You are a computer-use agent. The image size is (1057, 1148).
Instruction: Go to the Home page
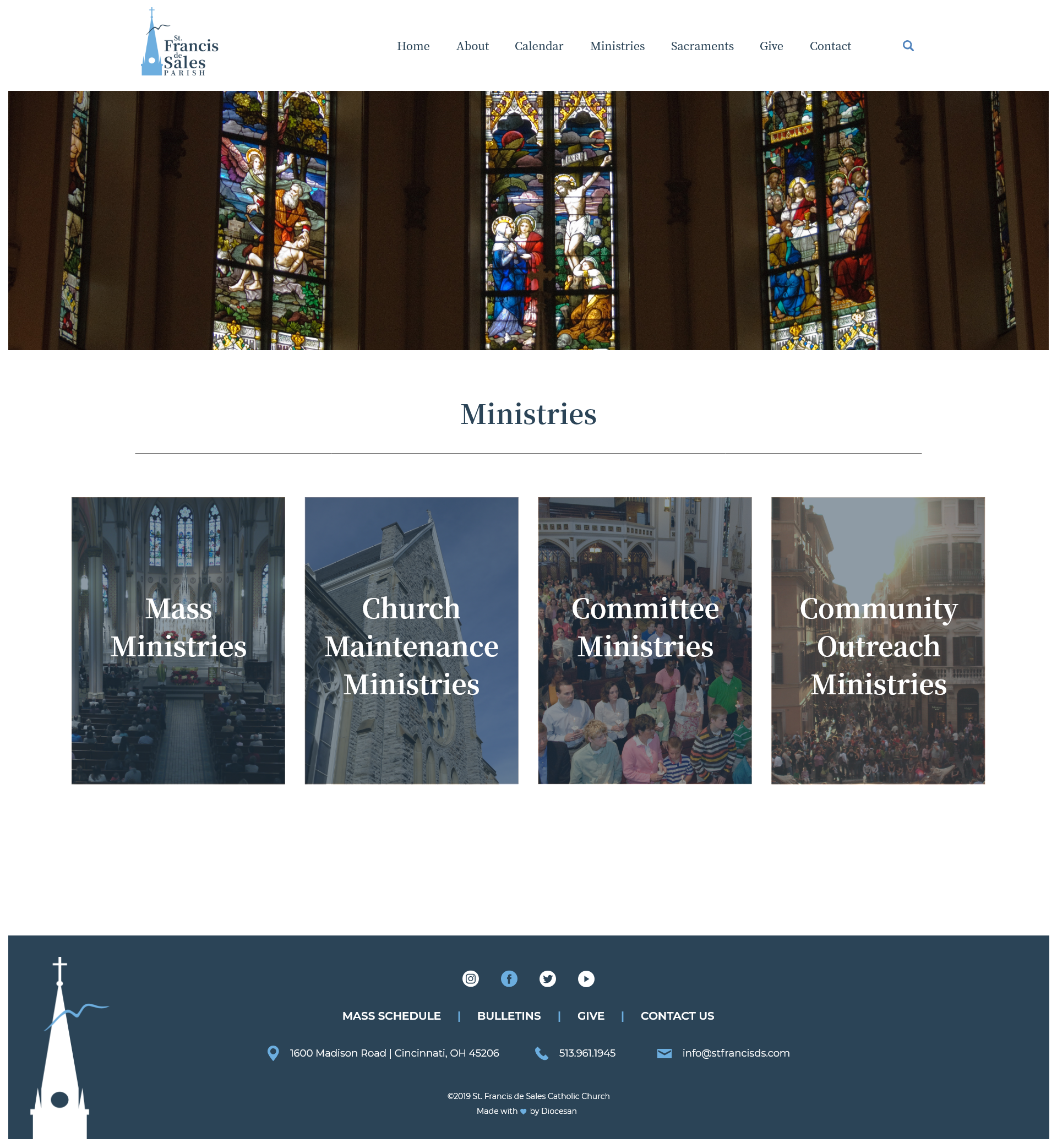(x=413, y=46)
